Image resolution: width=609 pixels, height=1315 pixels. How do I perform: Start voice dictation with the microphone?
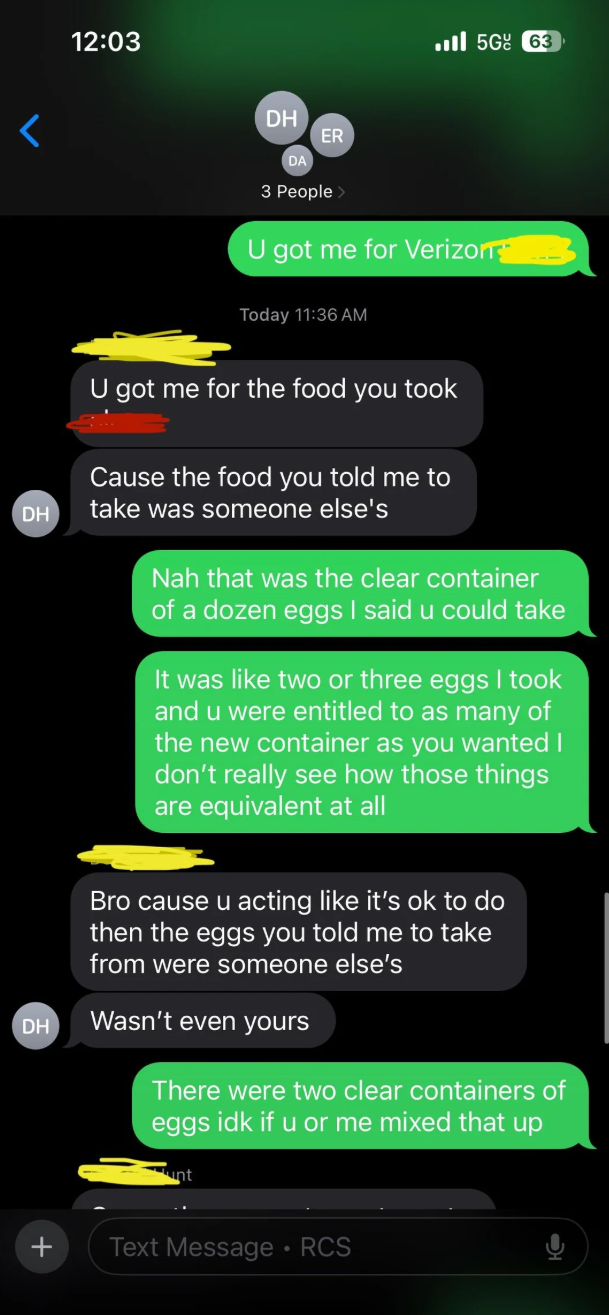[x=555, y=1247]
